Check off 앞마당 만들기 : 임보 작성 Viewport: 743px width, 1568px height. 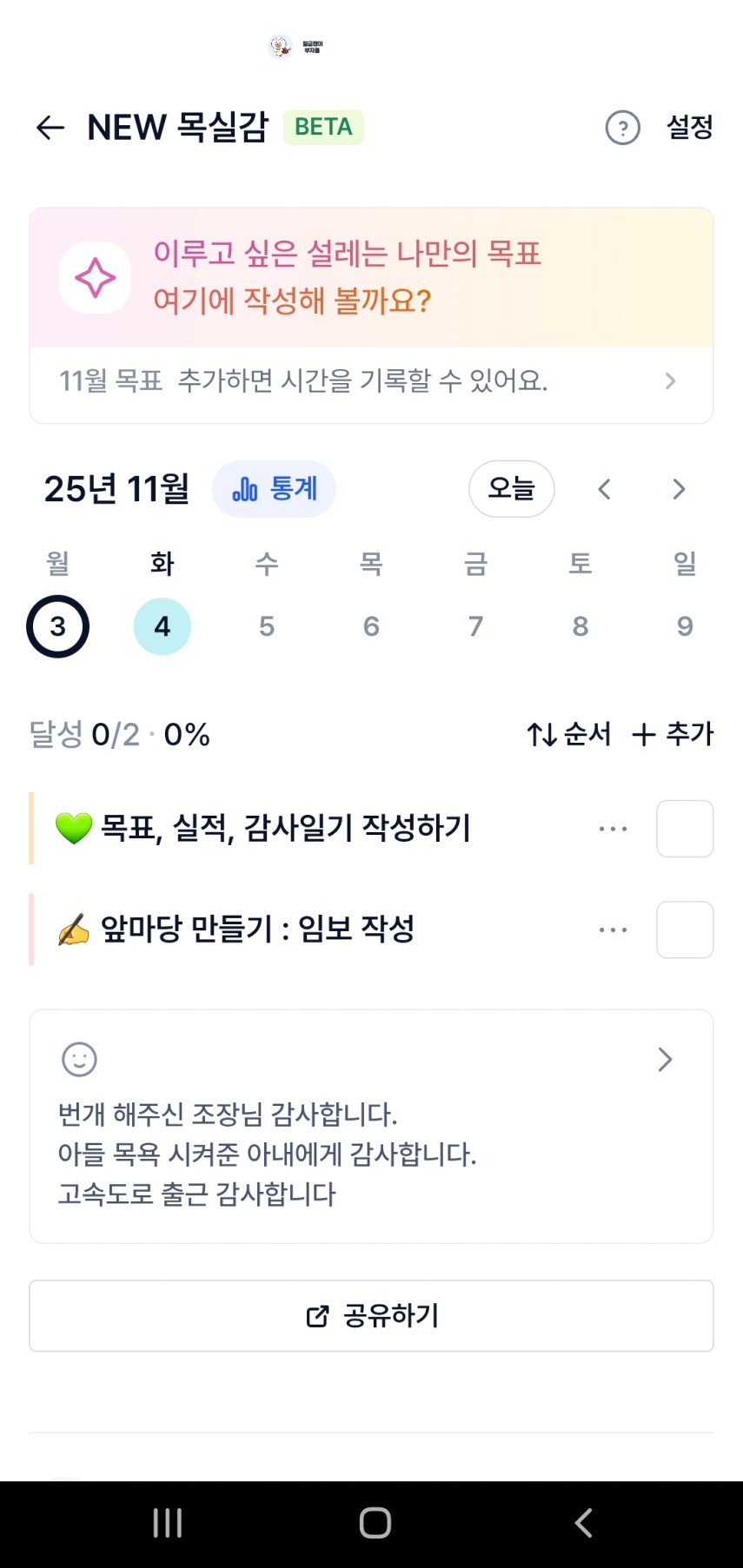[685, 930]
